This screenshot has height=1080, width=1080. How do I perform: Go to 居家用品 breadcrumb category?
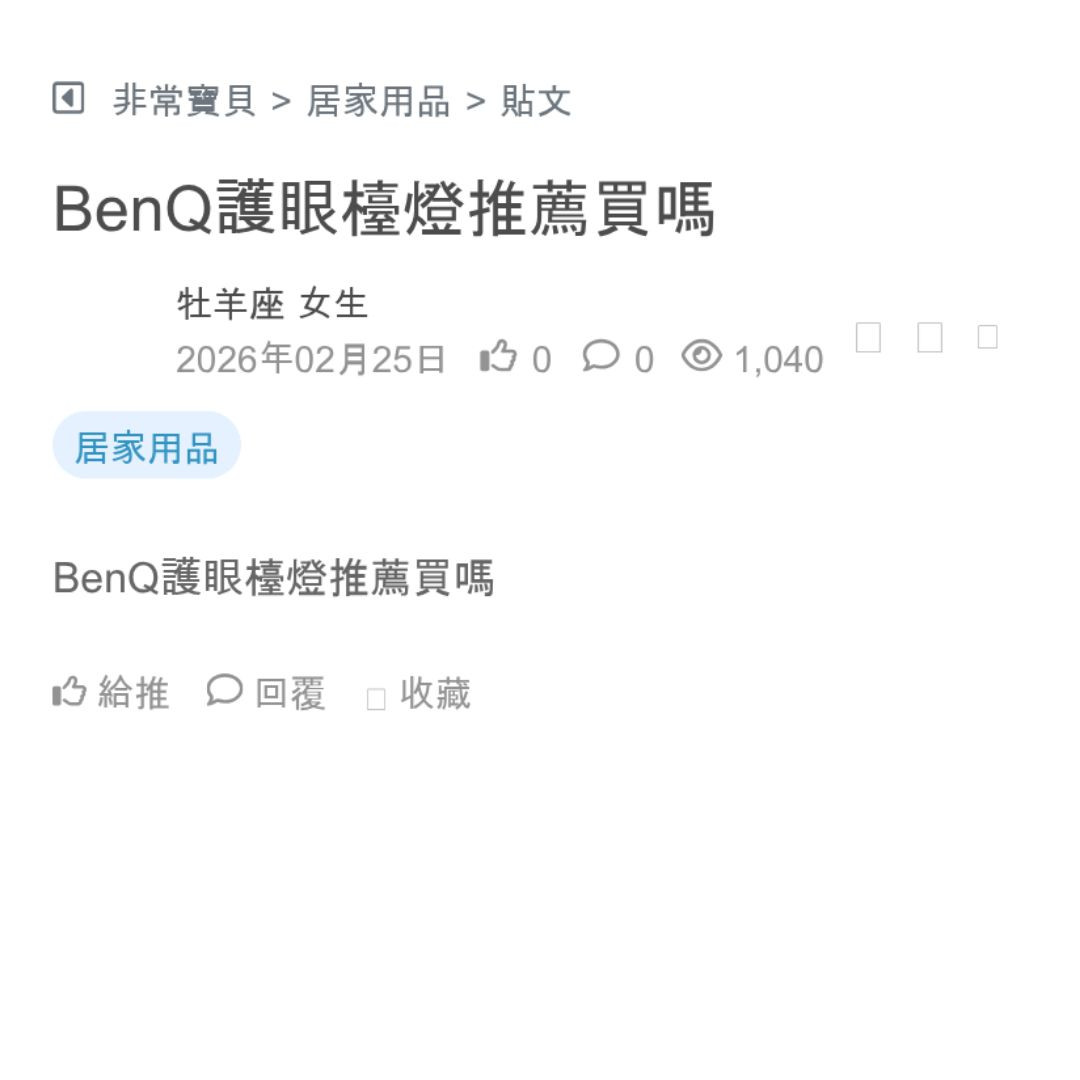pyautogui.click(x=377, y=101)
